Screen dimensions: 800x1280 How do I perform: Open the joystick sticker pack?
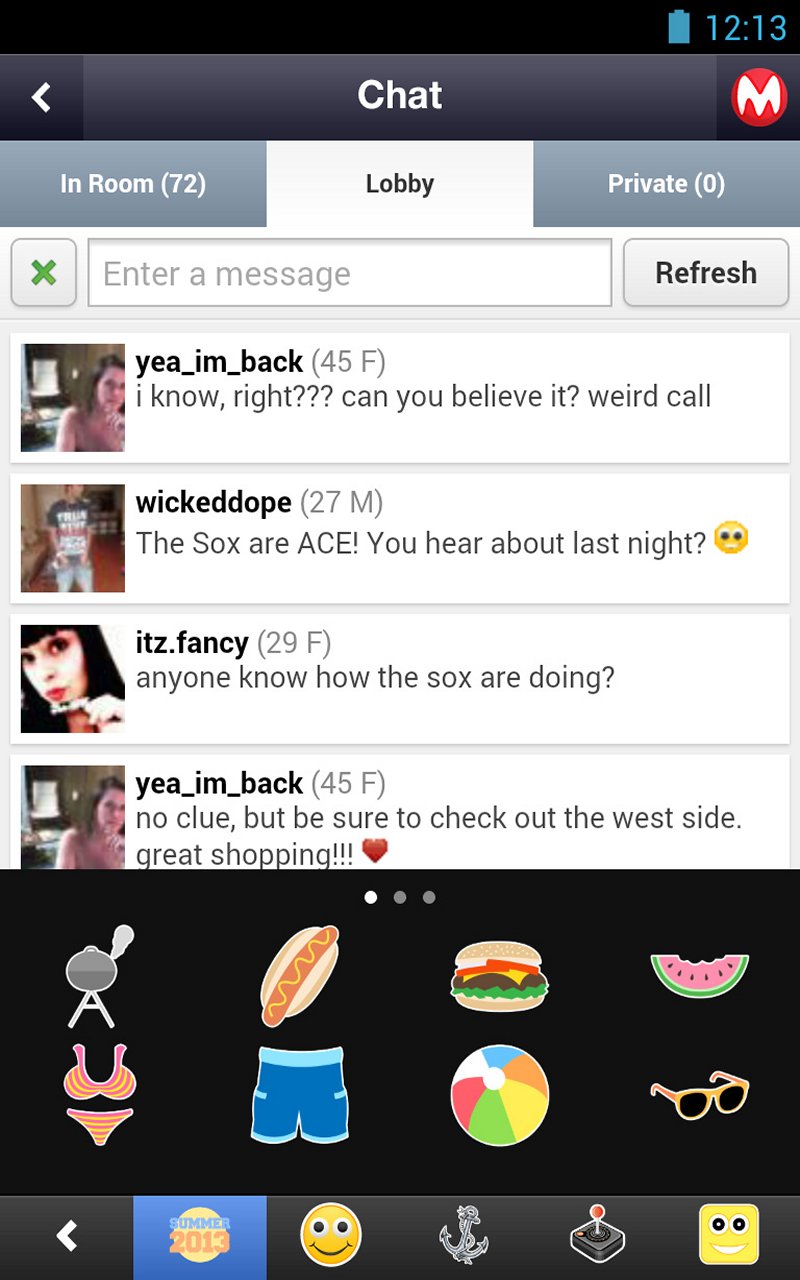pyautogui.click(x=597, y=1236)
